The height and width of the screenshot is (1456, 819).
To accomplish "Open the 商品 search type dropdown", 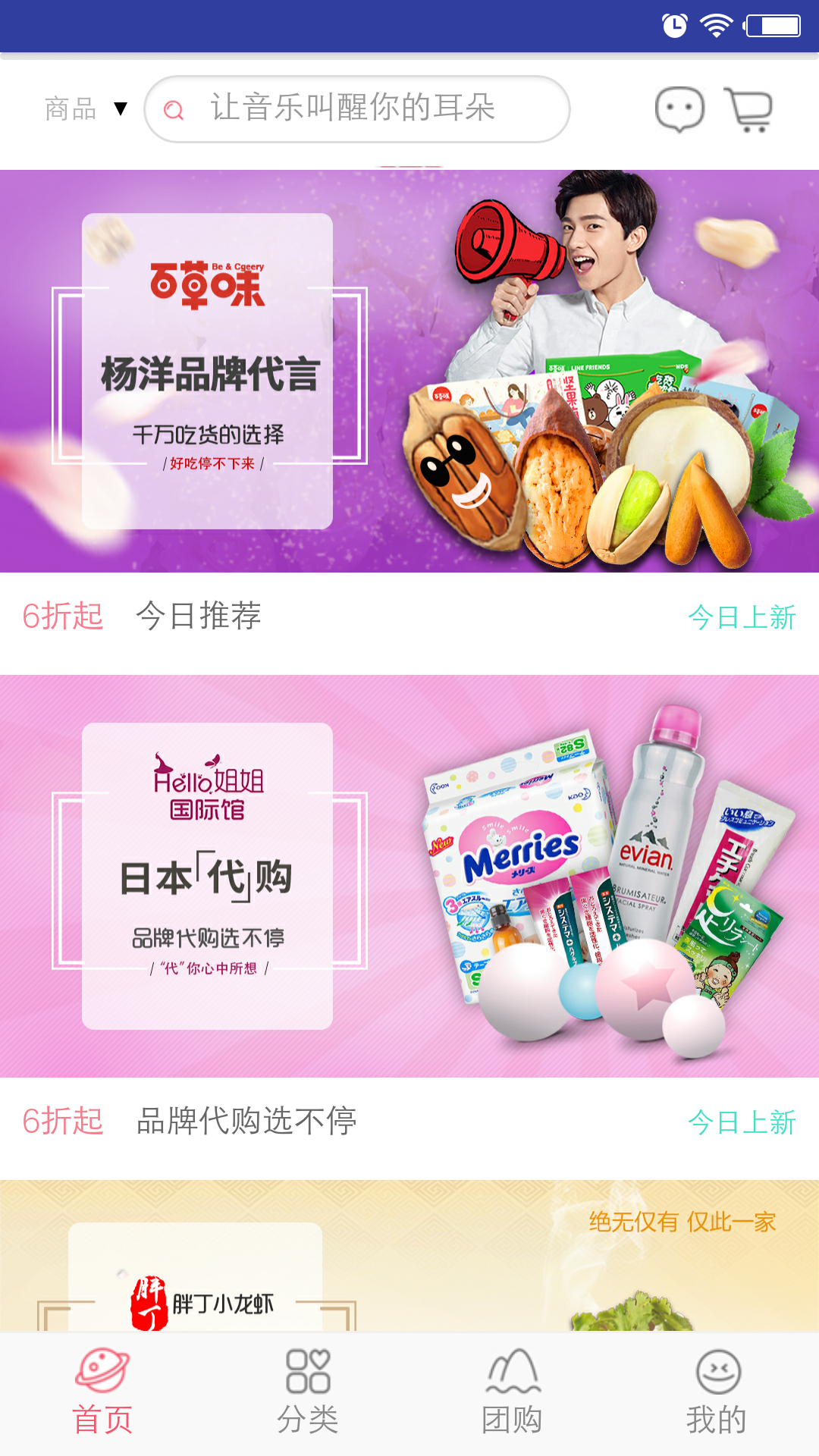I will [85, 109].
